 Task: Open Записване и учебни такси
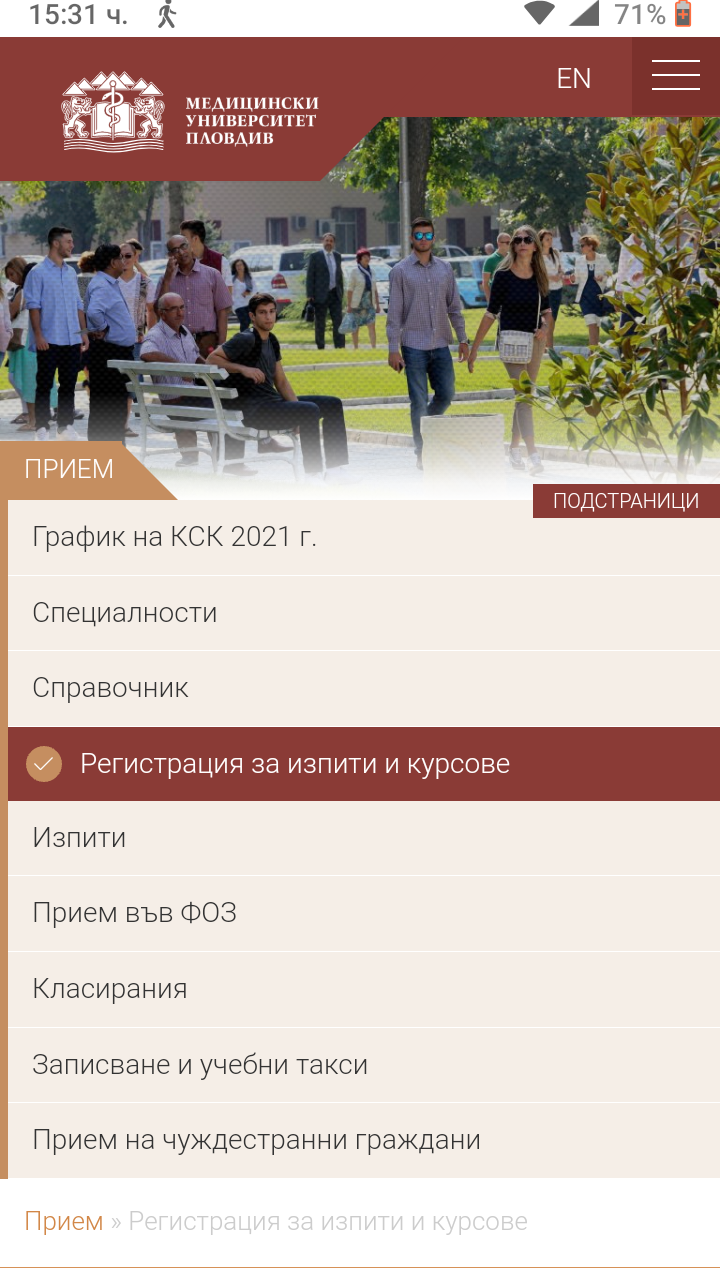(x=200, y=1064)
